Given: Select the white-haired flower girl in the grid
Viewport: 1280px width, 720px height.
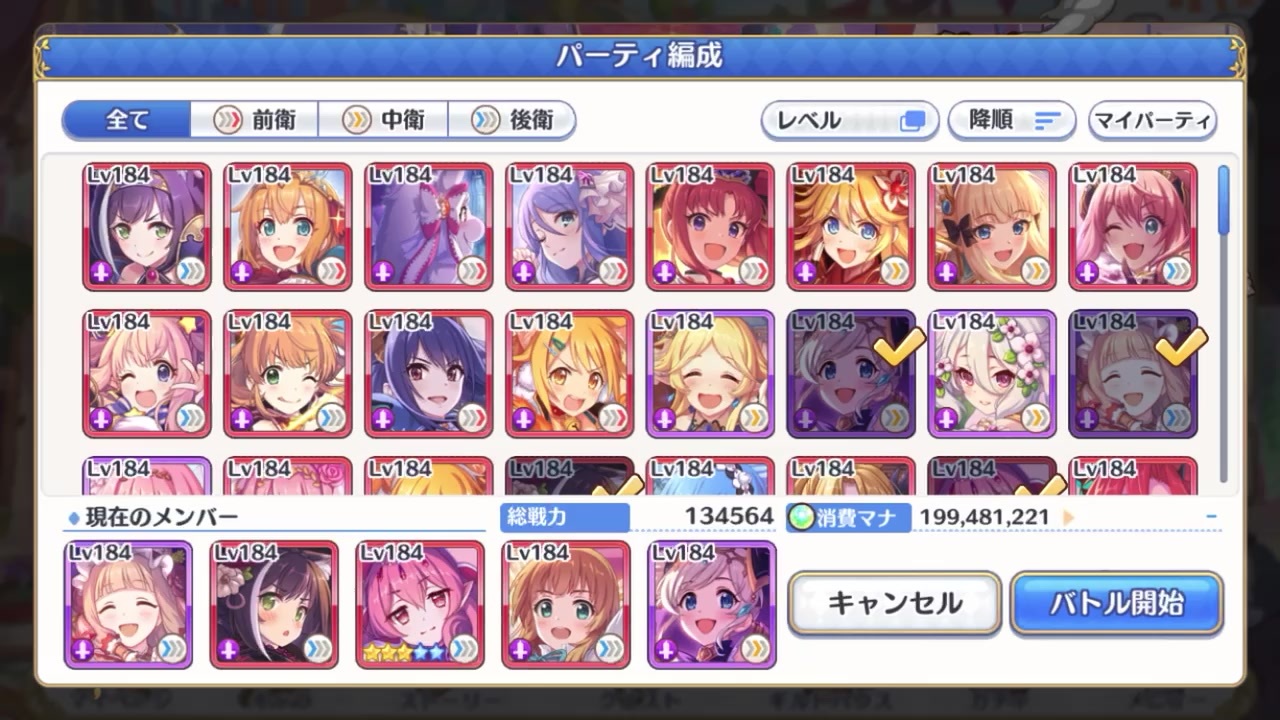Looking at the screenshot, I should coord(992,374).
